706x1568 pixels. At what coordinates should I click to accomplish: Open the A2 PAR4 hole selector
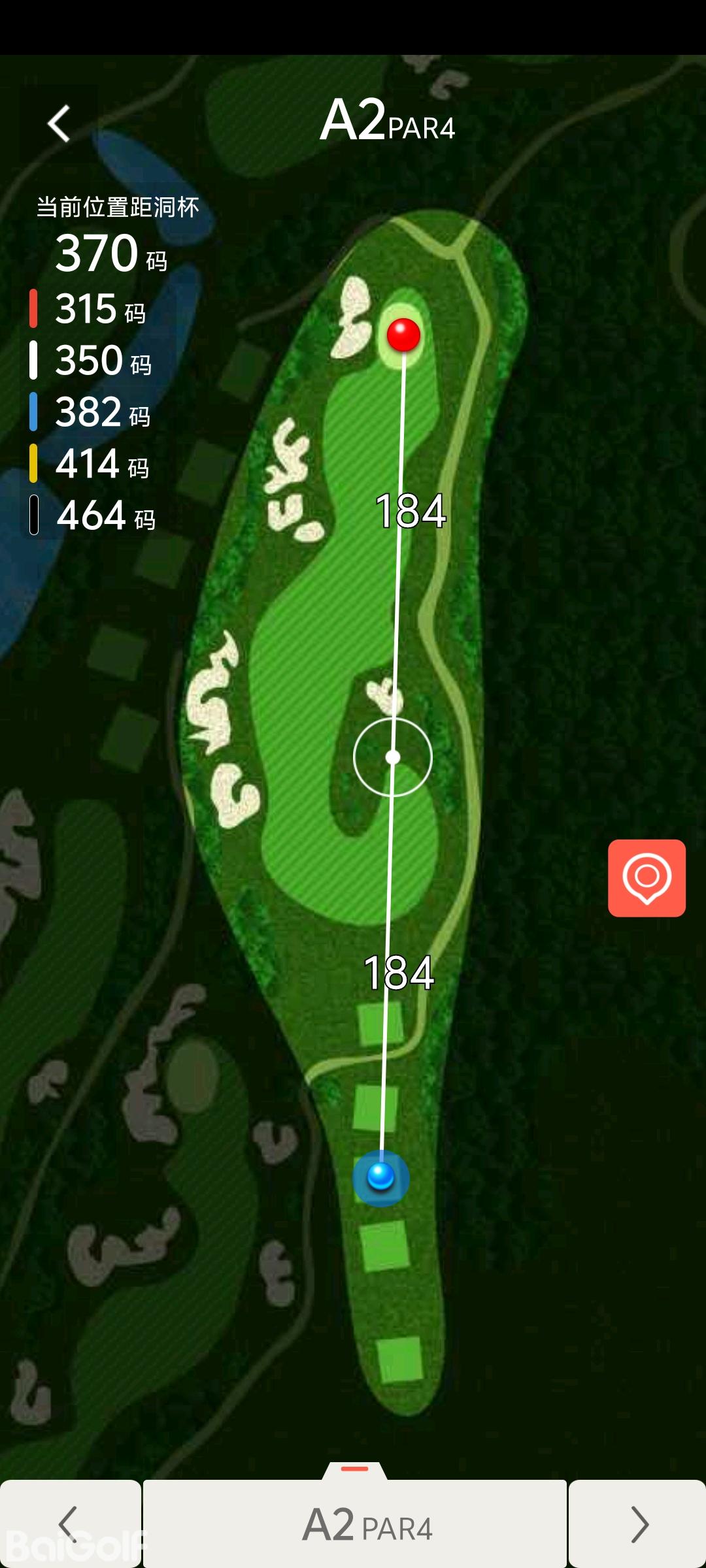coord(355,1524)
